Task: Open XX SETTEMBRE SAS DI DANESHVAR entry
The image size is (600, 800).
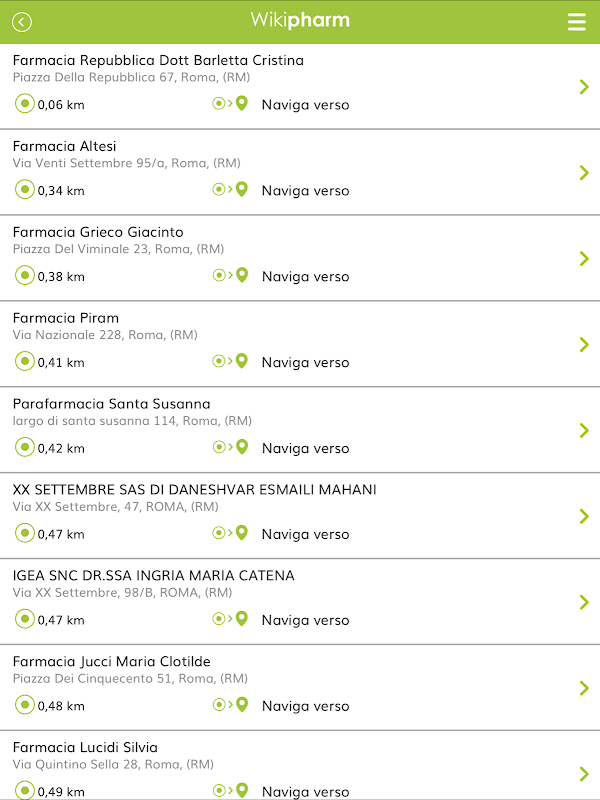Action: click(300, 516)
